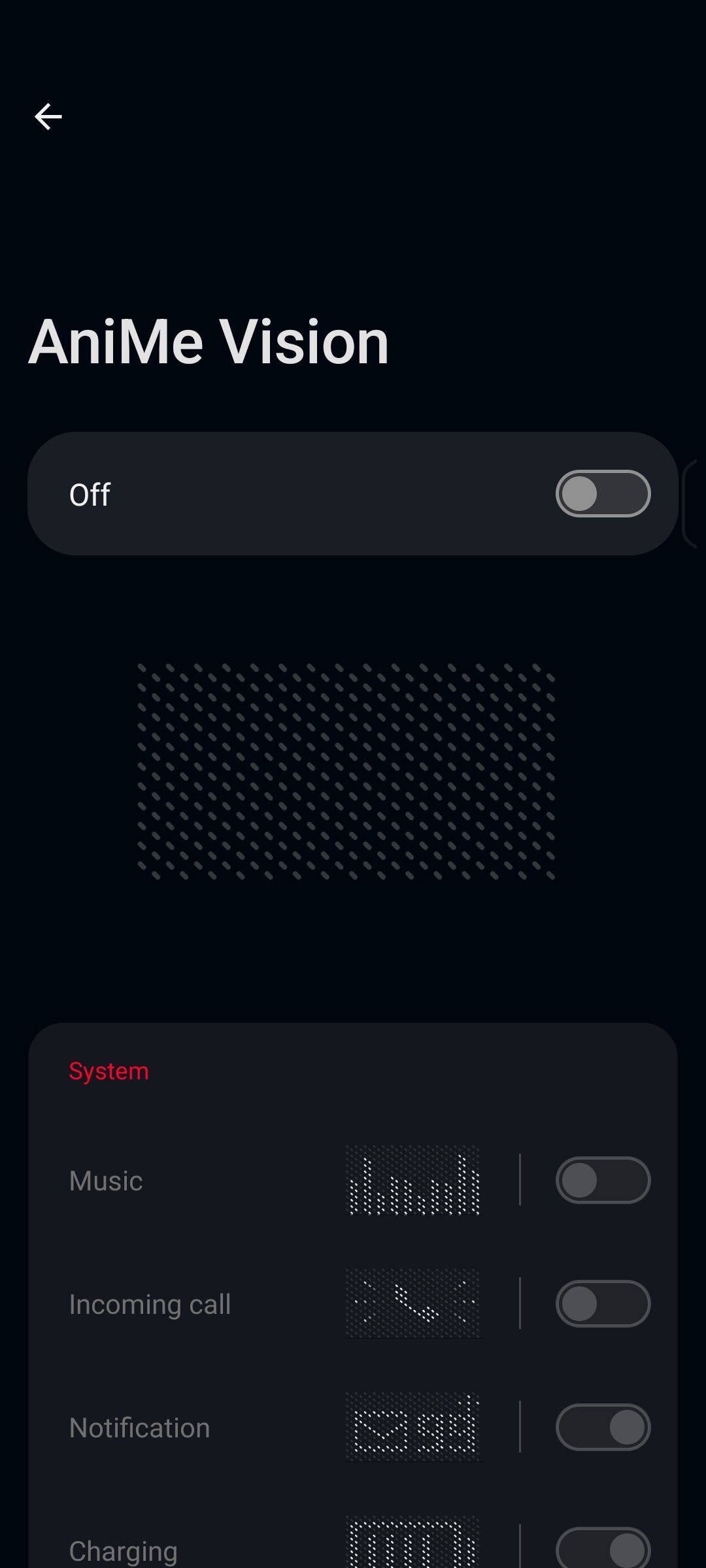
Task: Open Music animation settings
Action: [x=261, y=1181]
